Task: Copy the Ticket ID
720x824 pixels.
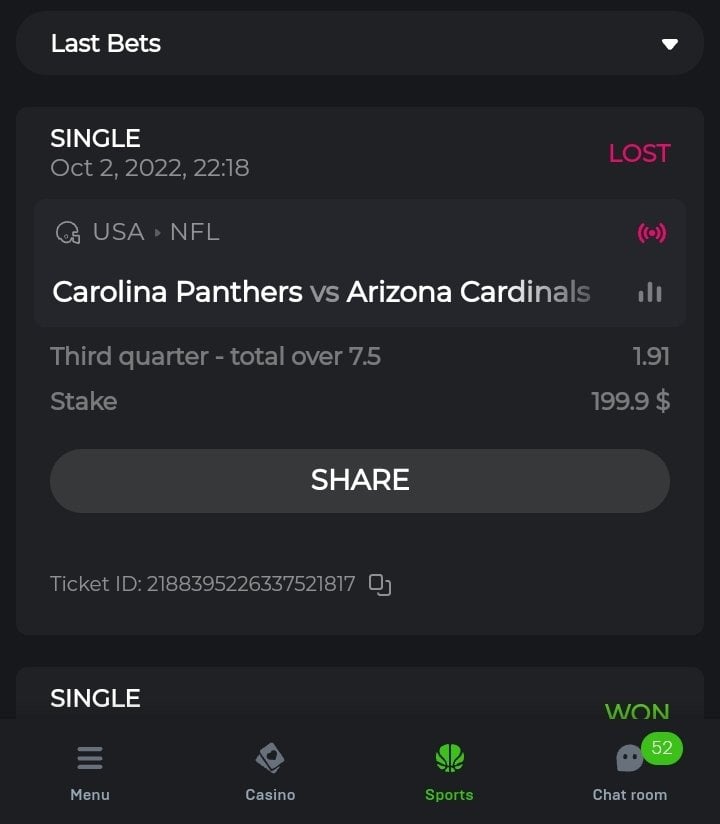Action: pos(380,585)
